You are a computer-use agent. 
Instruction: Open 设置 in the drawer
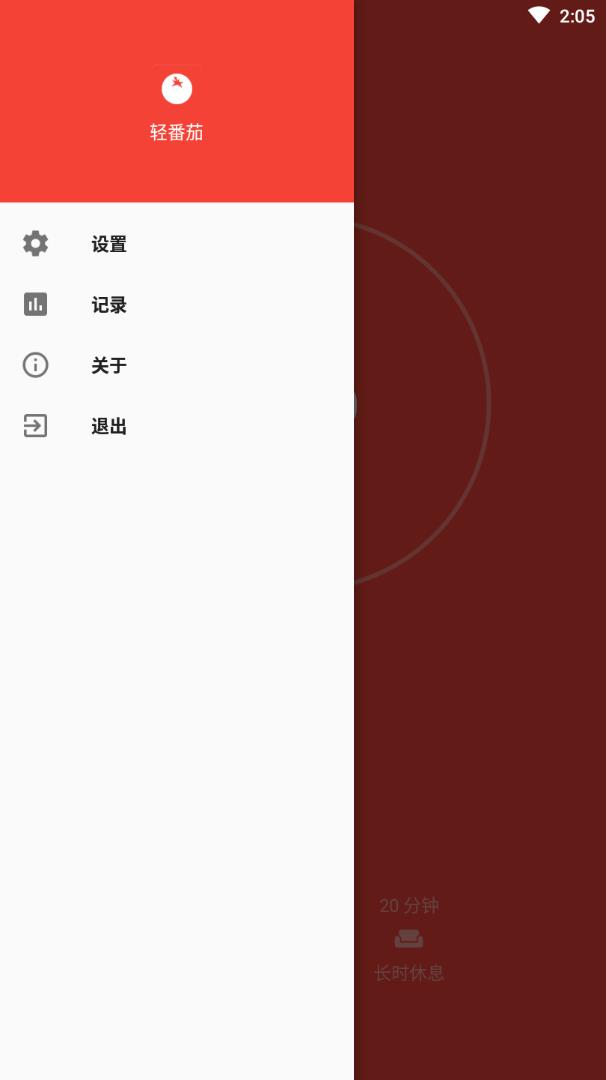(108, 244)
